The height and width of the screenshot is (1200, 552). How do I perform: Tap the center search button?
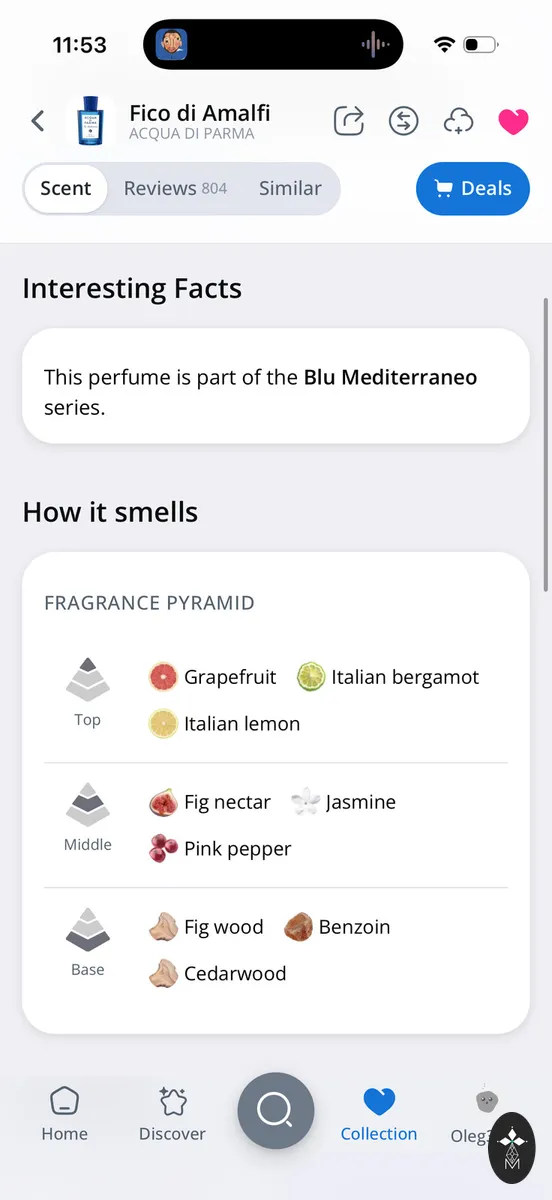coord(276,1111)
